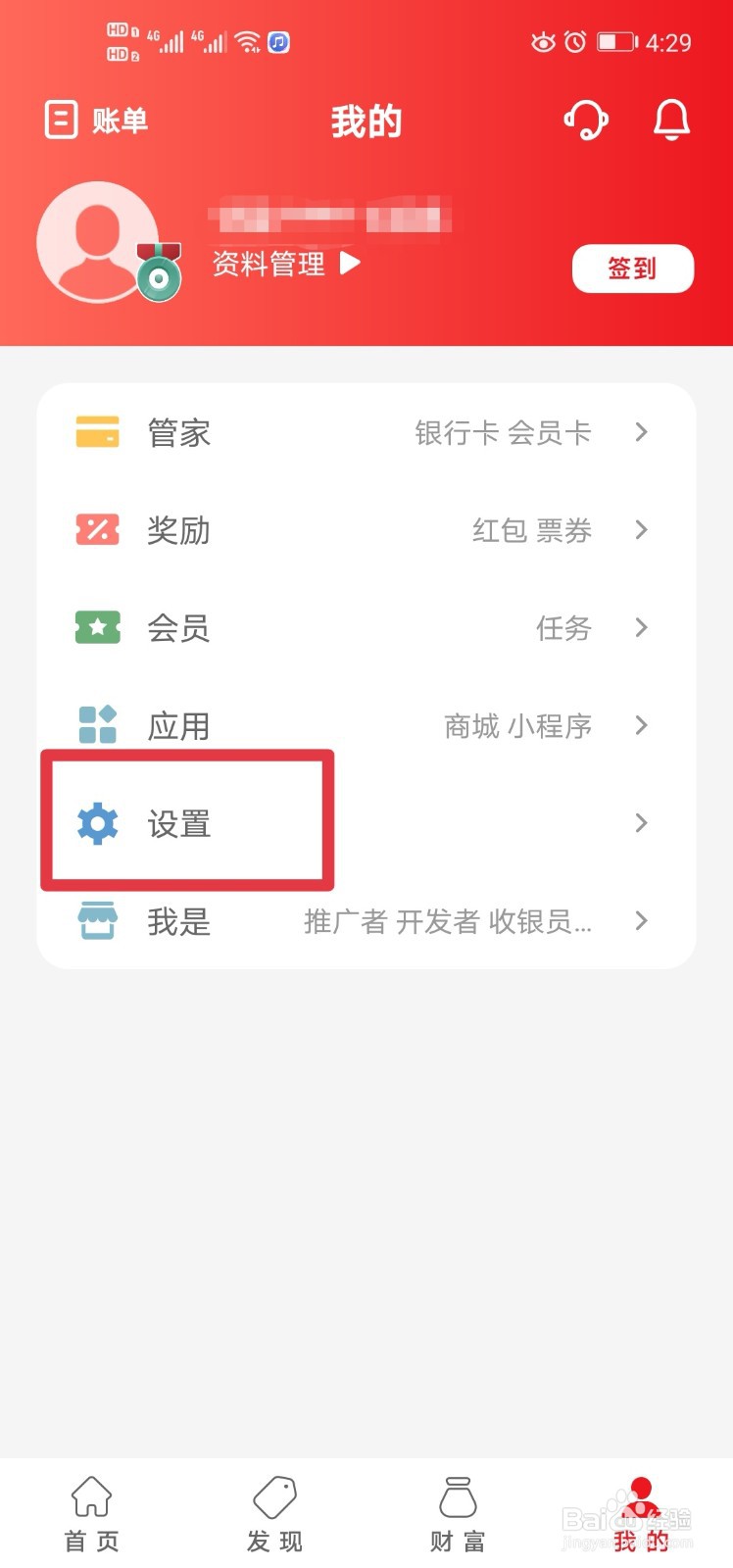Screen dimensions: 733x1568
Task: Open the 设置 settings gear icon
Action: [x=95, y=823]
